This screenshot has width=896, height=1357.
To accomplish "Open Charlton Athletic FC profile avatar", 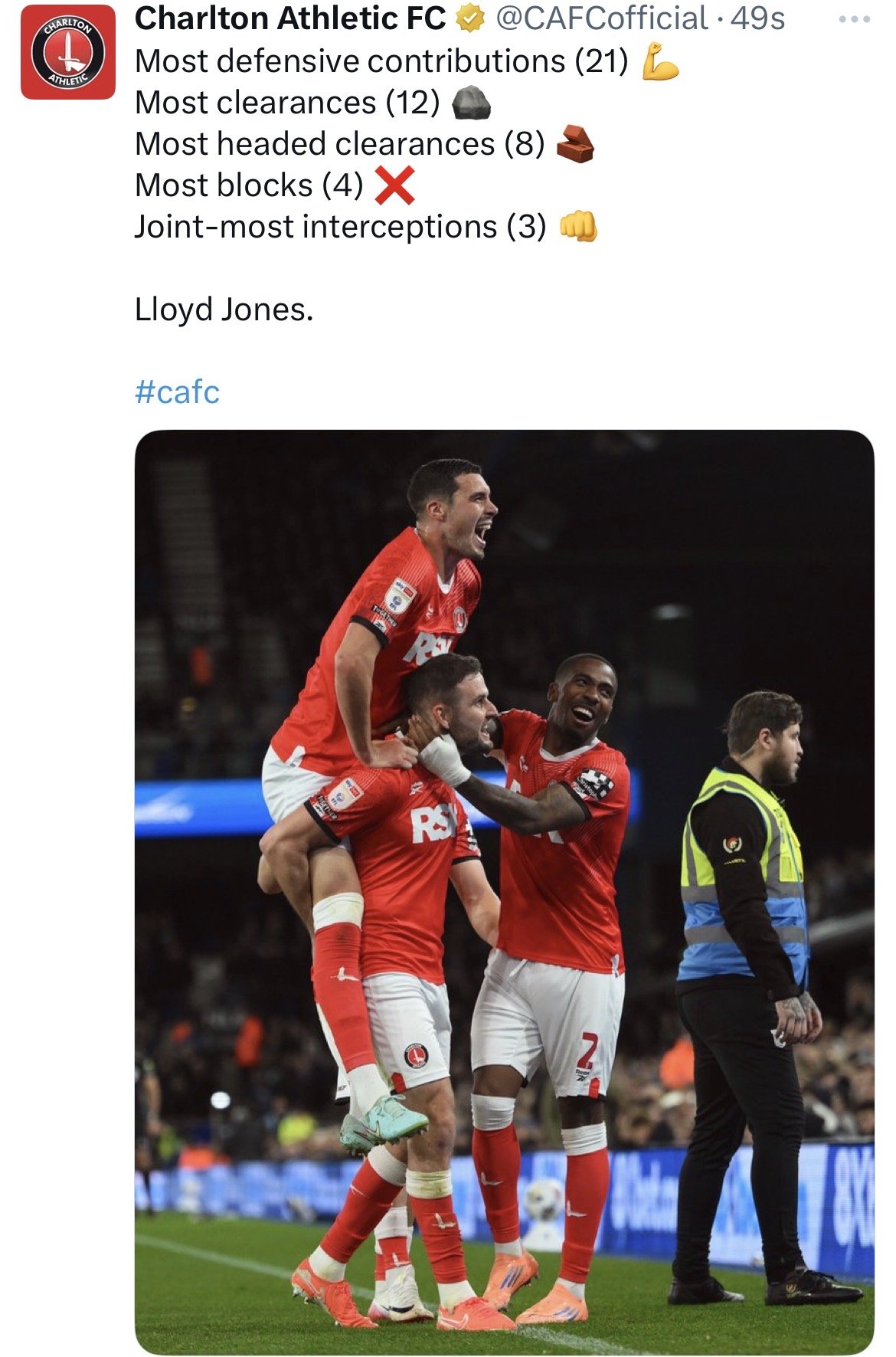I will (x=67, y=52).
